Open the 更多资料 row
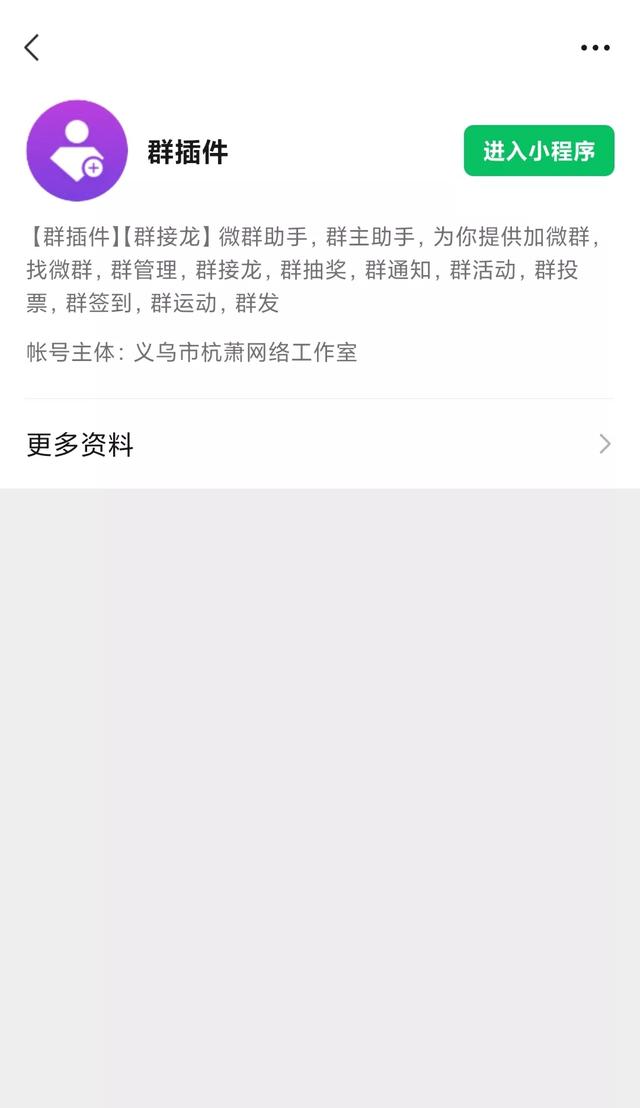Image resolution: width=640 pixels, height=1108 pixels. click(x=320, y=444)
